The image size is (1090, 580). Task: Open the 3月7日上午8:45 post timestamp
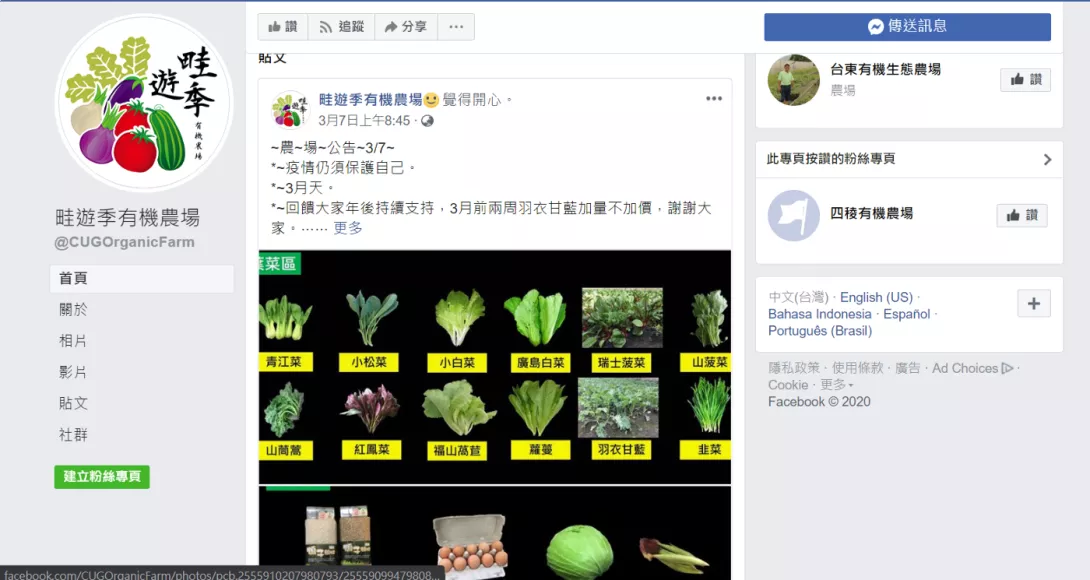click(364, 121)
